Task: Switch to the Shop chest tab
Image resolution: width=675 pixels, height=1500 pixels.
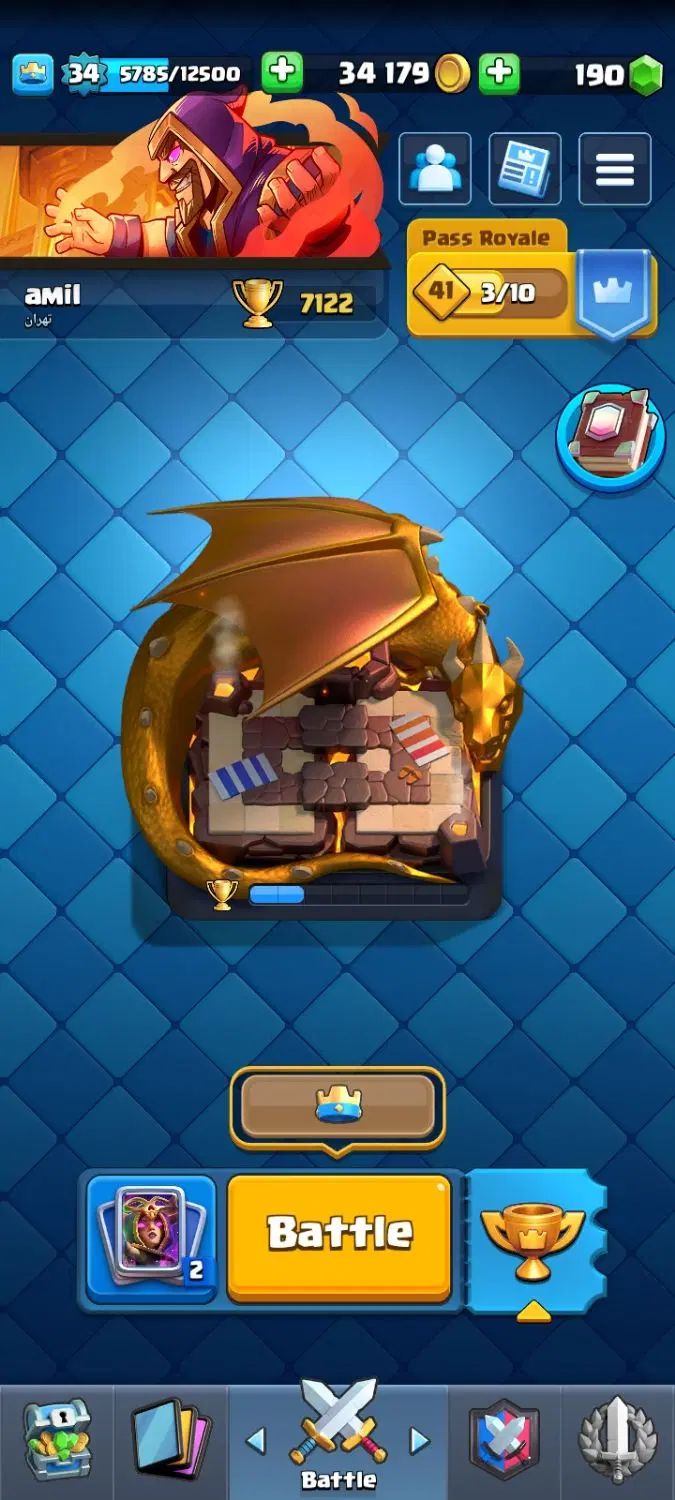Action: [56, 1440]
